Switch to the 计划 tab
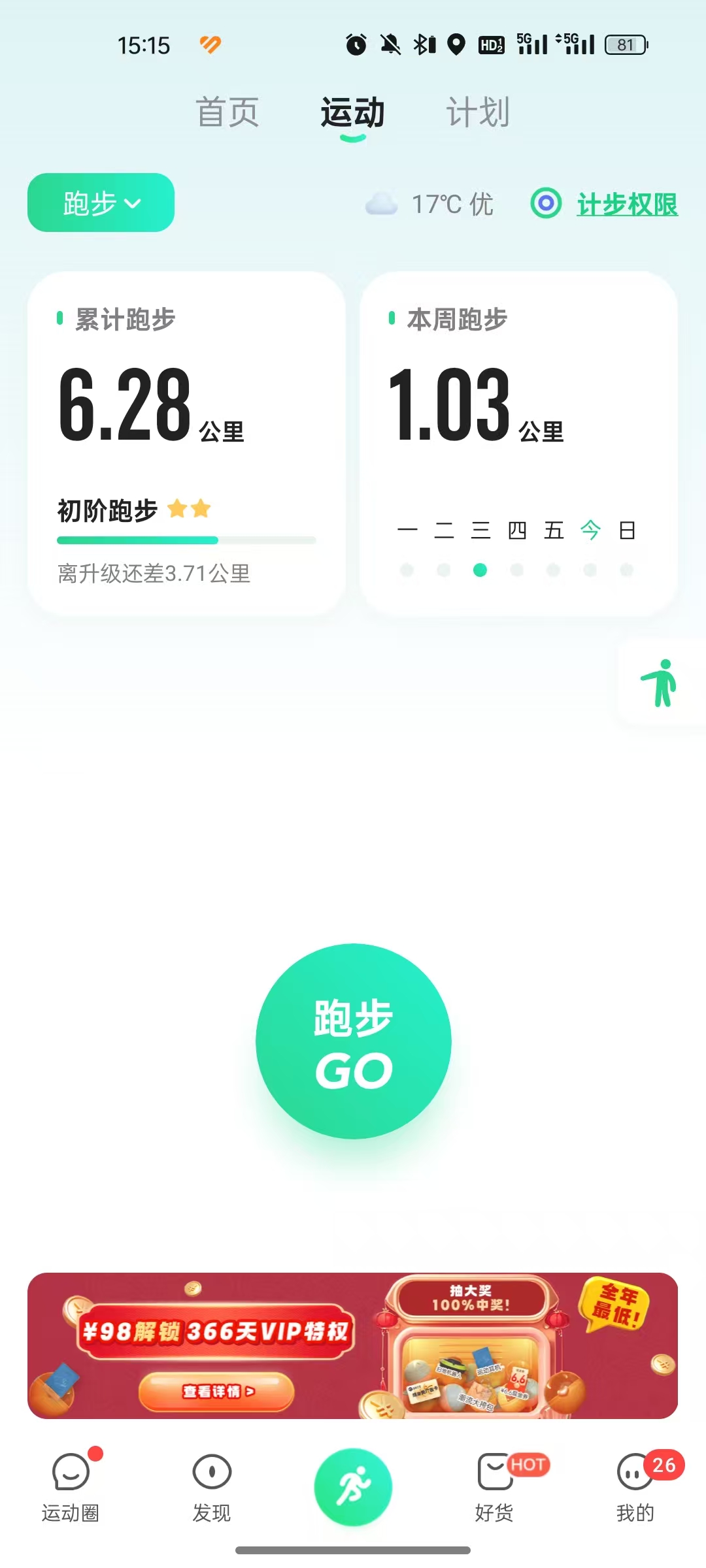 pos(478,112)
